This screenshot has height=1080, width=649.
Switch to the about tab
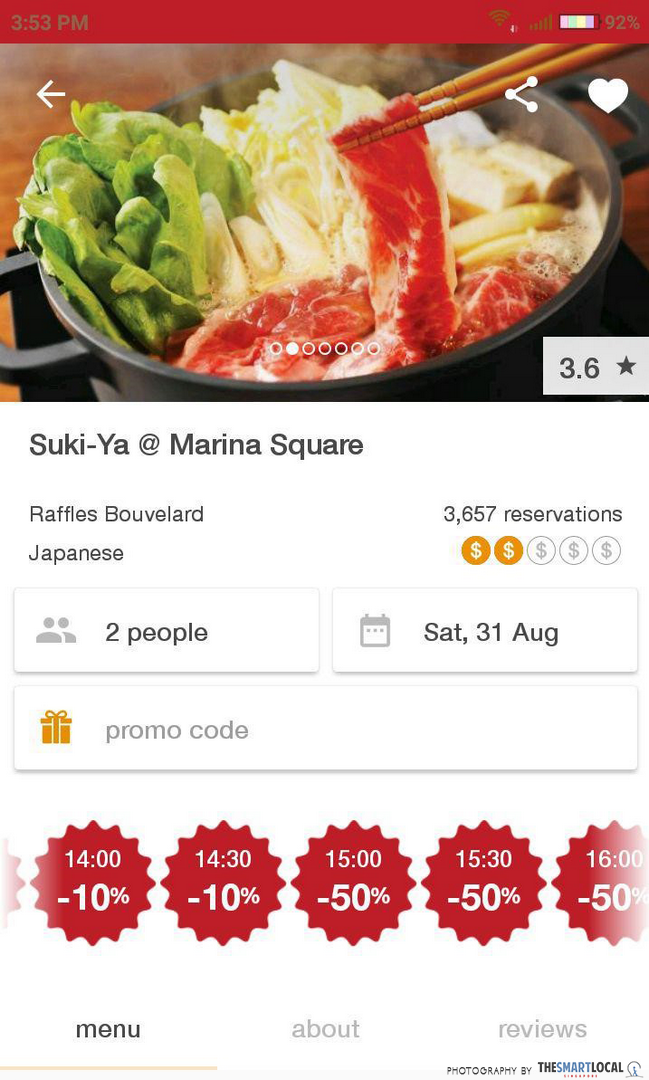325,1029
